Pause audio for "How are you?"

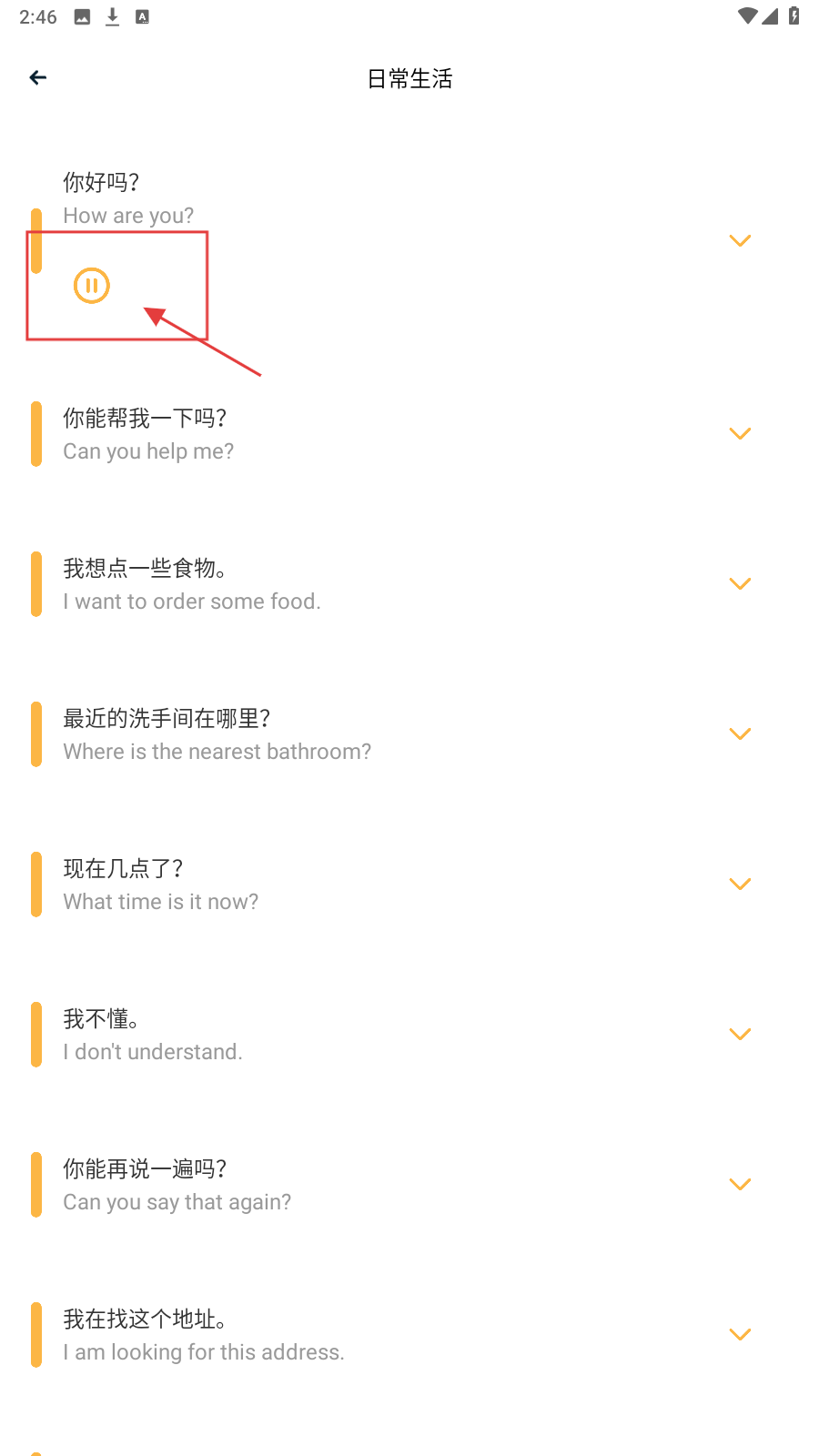tap(91, 286)
